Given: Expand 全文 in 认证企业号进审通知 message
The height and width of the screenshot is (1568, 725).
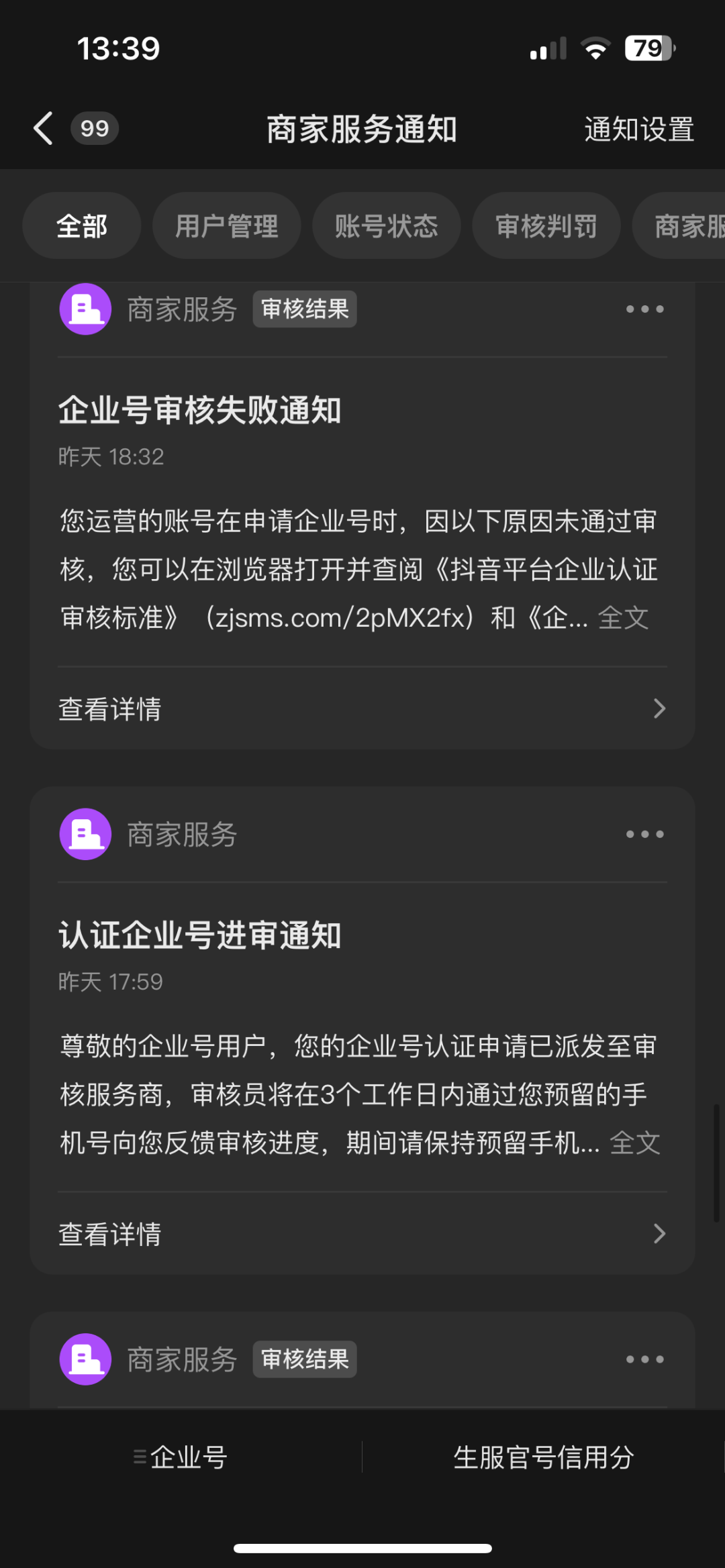Looking at the screenshot, I should (x=635, y=1143).
